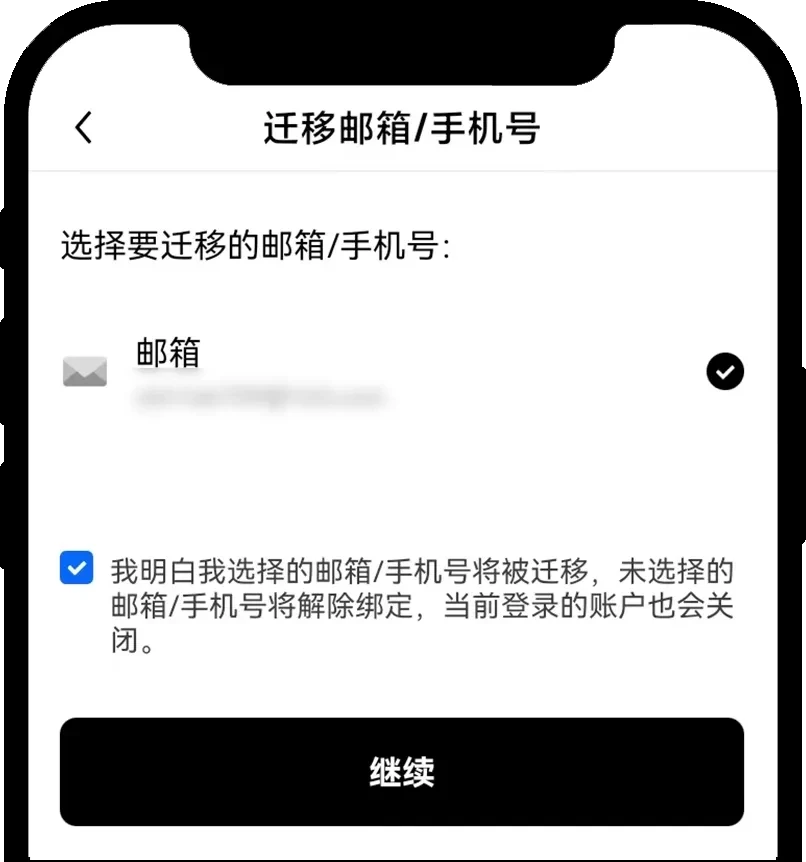Select the black checkmark circle beside the email

[x=725, y=371]
